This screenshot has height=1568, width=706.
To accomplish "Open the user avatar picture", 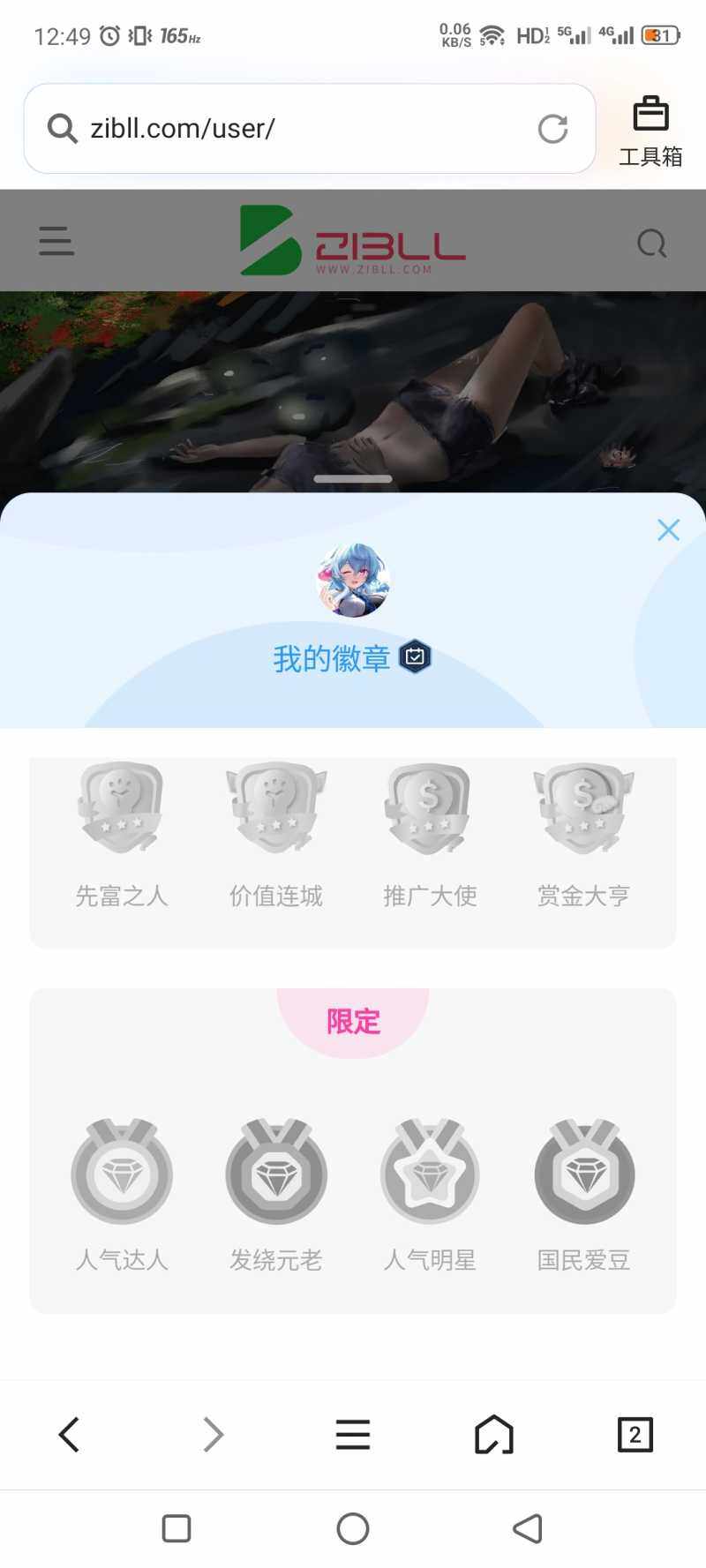I will (x=353, y=578).
